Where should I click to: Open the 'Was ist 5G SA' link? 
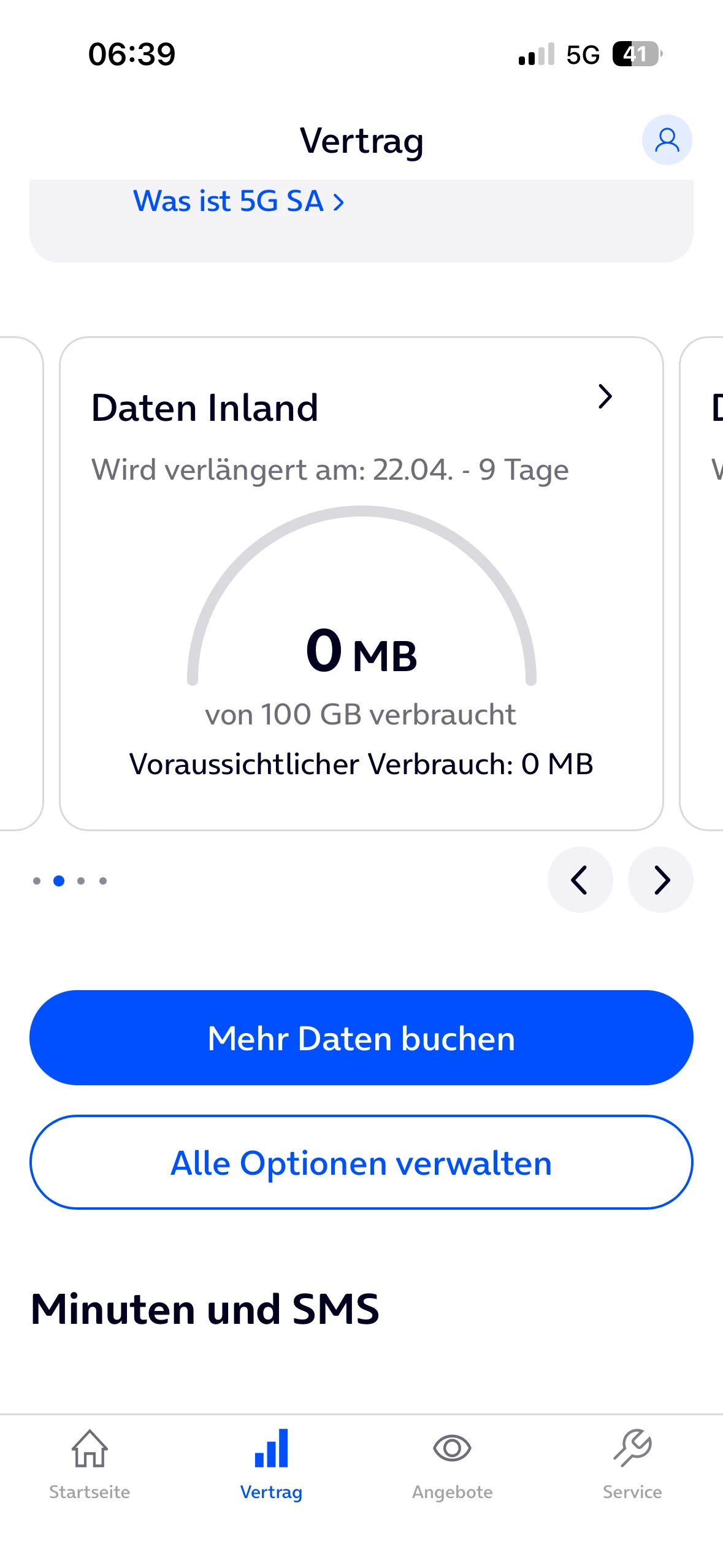239,201
